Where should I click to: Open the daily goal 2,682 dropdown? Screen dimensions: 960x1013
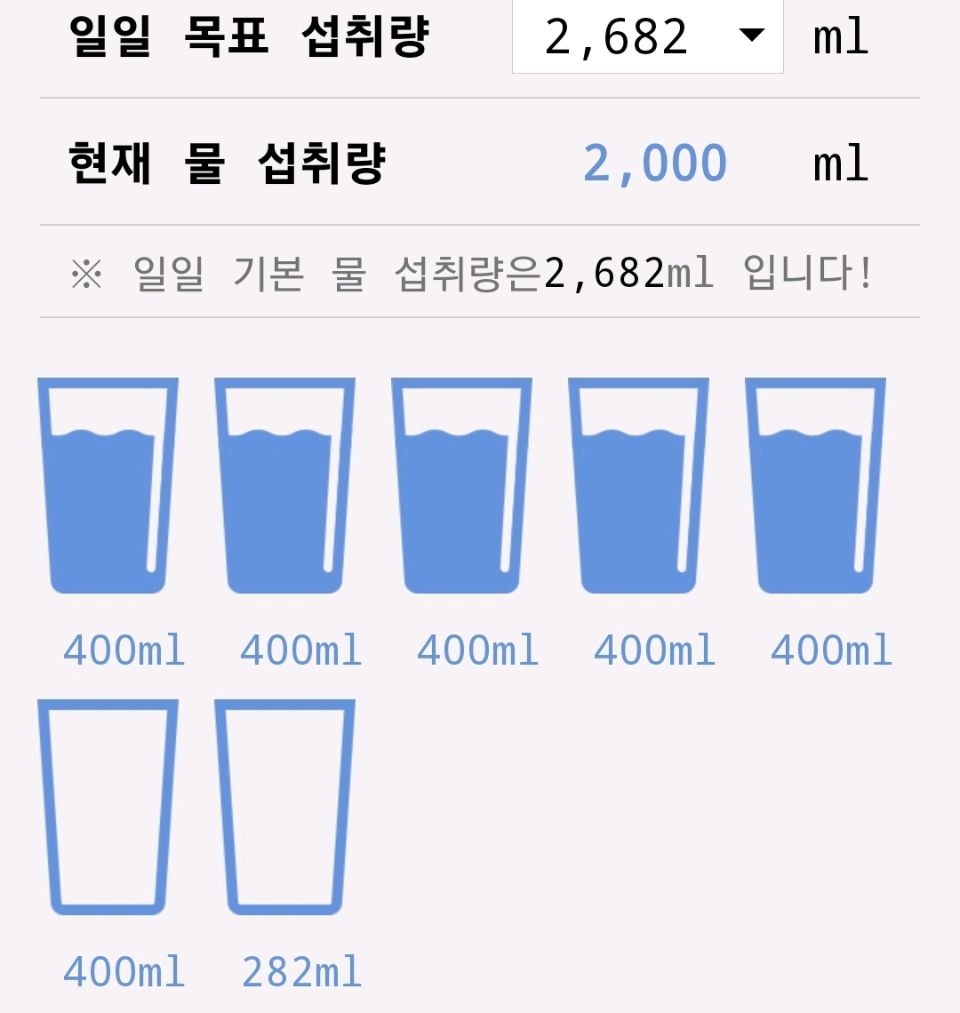coord(648,37)
